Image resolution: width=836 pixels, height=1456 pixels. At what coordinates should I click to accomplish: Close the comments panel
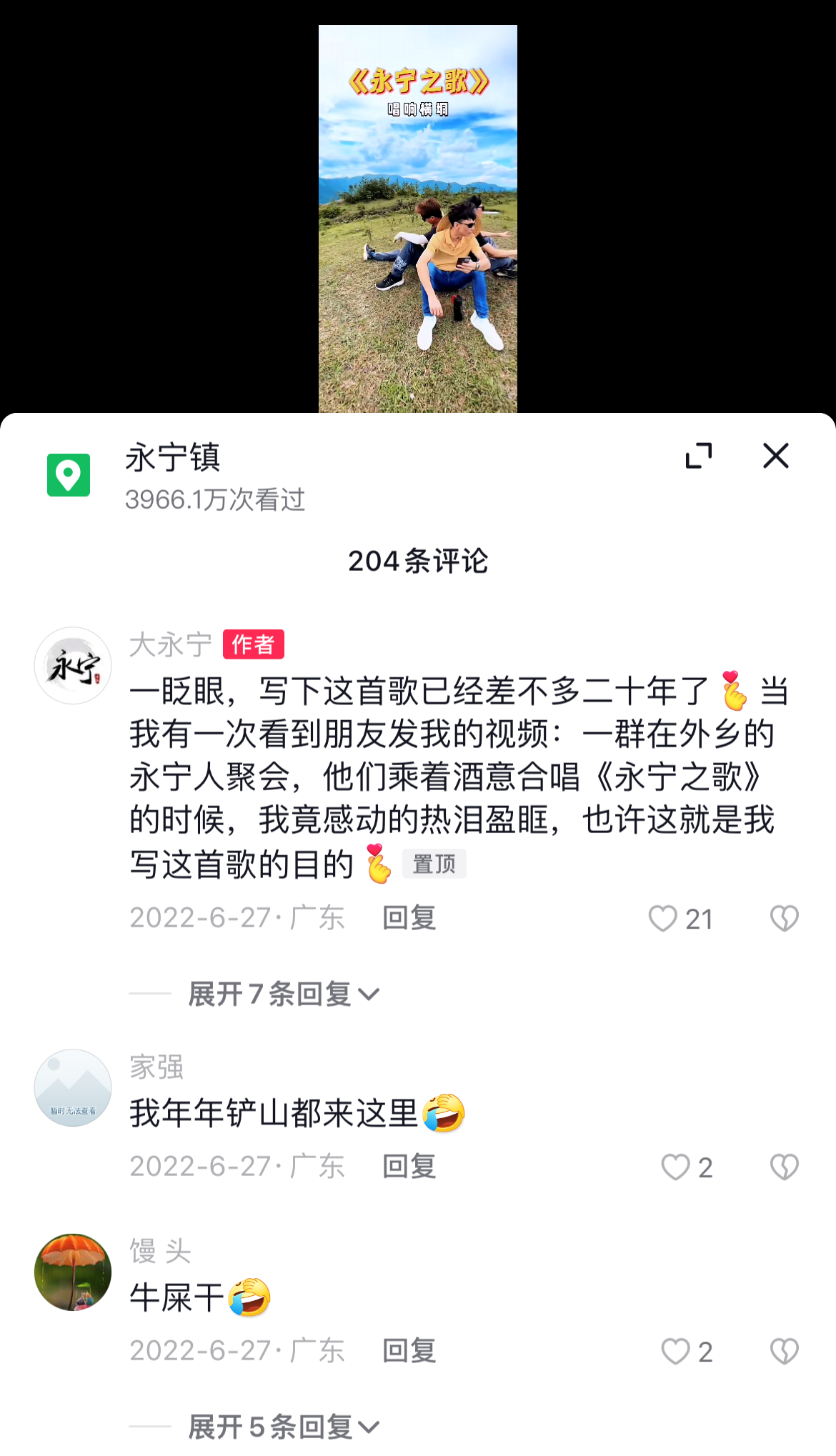tap(775, 456)
